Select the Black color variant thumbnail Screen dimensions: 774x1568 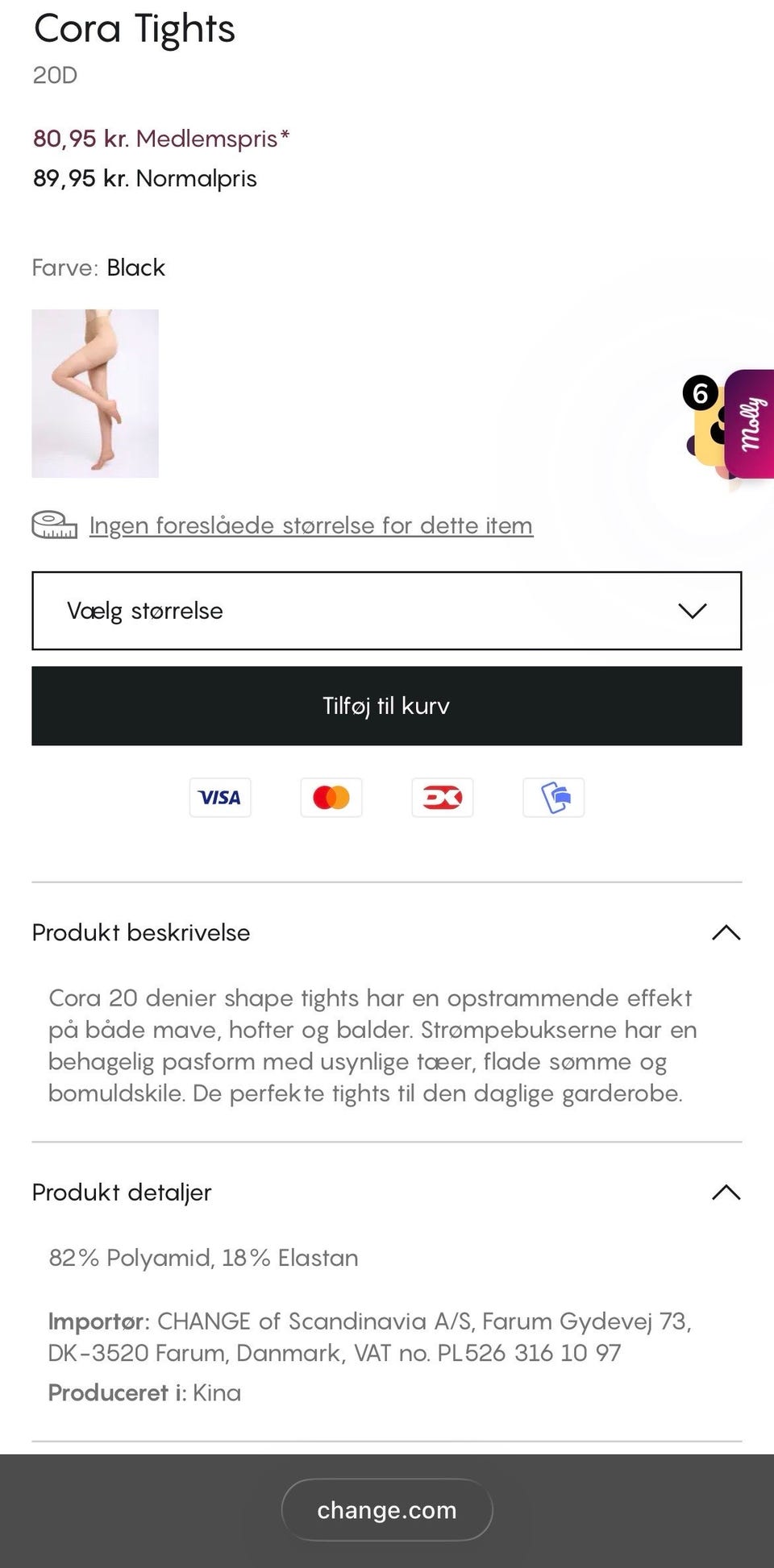95,393
